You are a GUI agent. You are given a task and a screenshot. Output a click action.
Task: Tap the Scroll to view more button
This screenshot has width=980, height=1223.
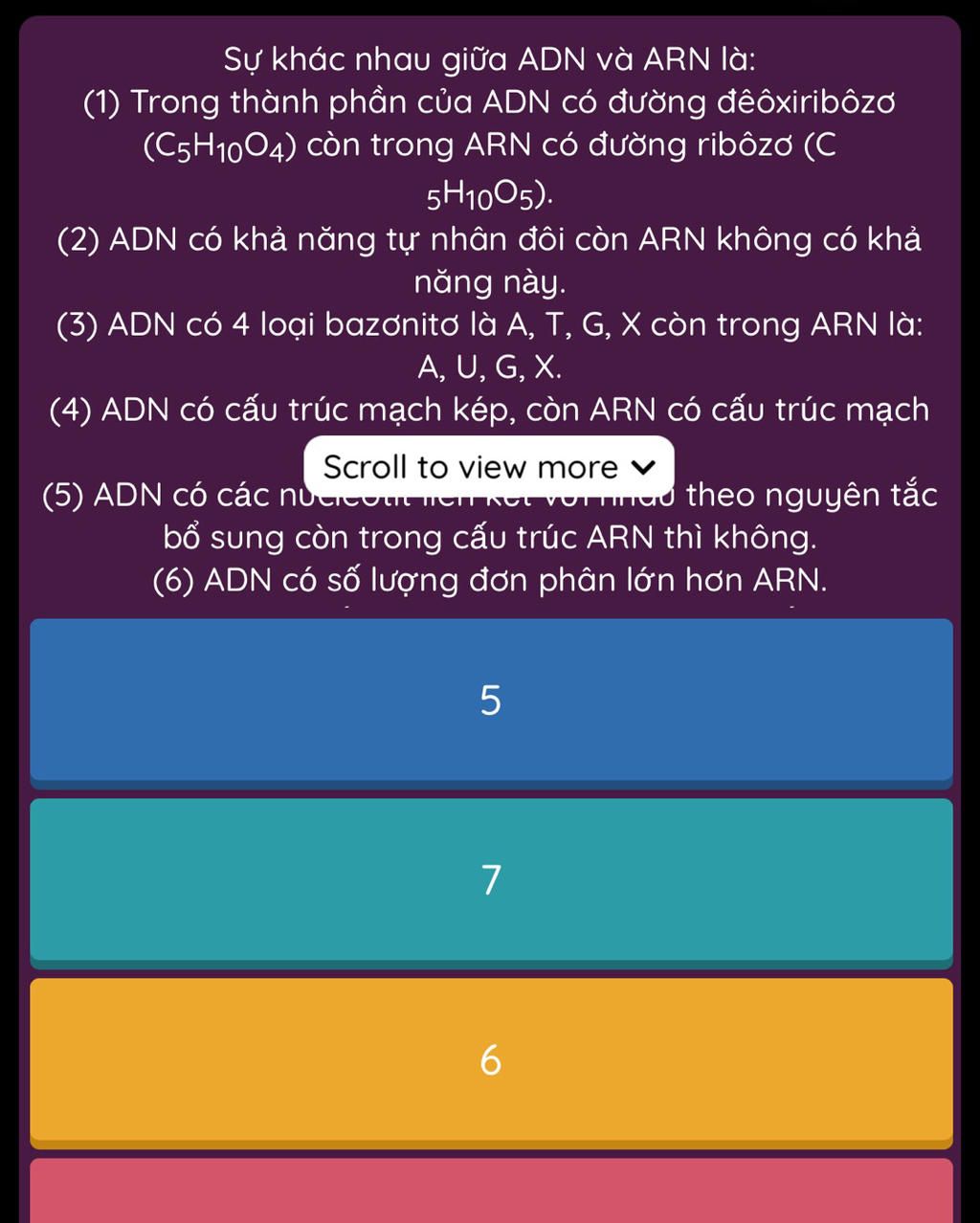tap(489, 467)
